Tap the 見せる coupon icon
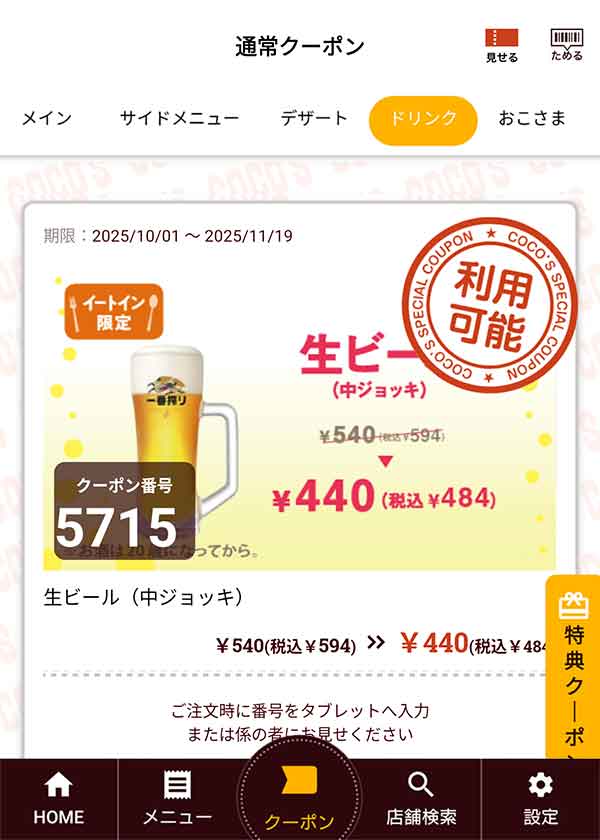 coord(502,45)
